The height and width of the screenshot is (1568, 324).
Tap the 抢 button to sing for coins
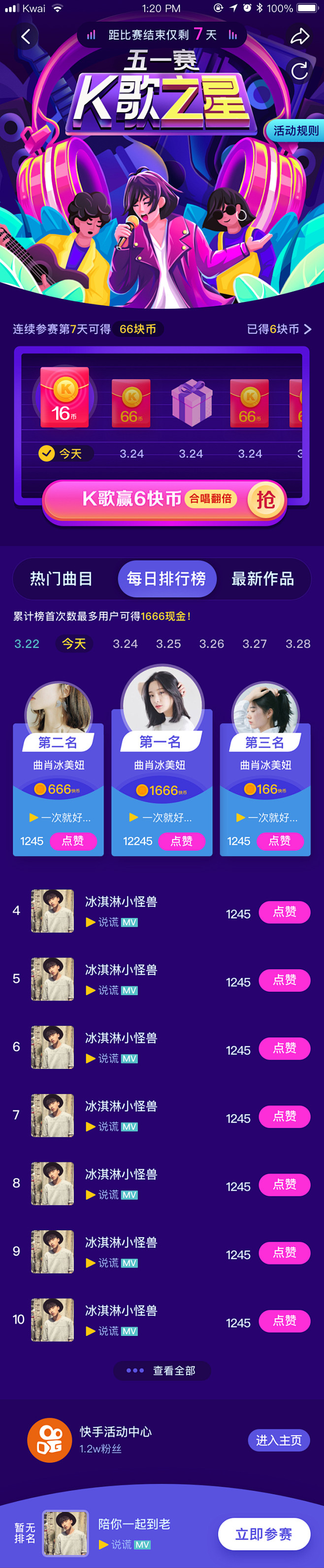[x=265, y=500]
